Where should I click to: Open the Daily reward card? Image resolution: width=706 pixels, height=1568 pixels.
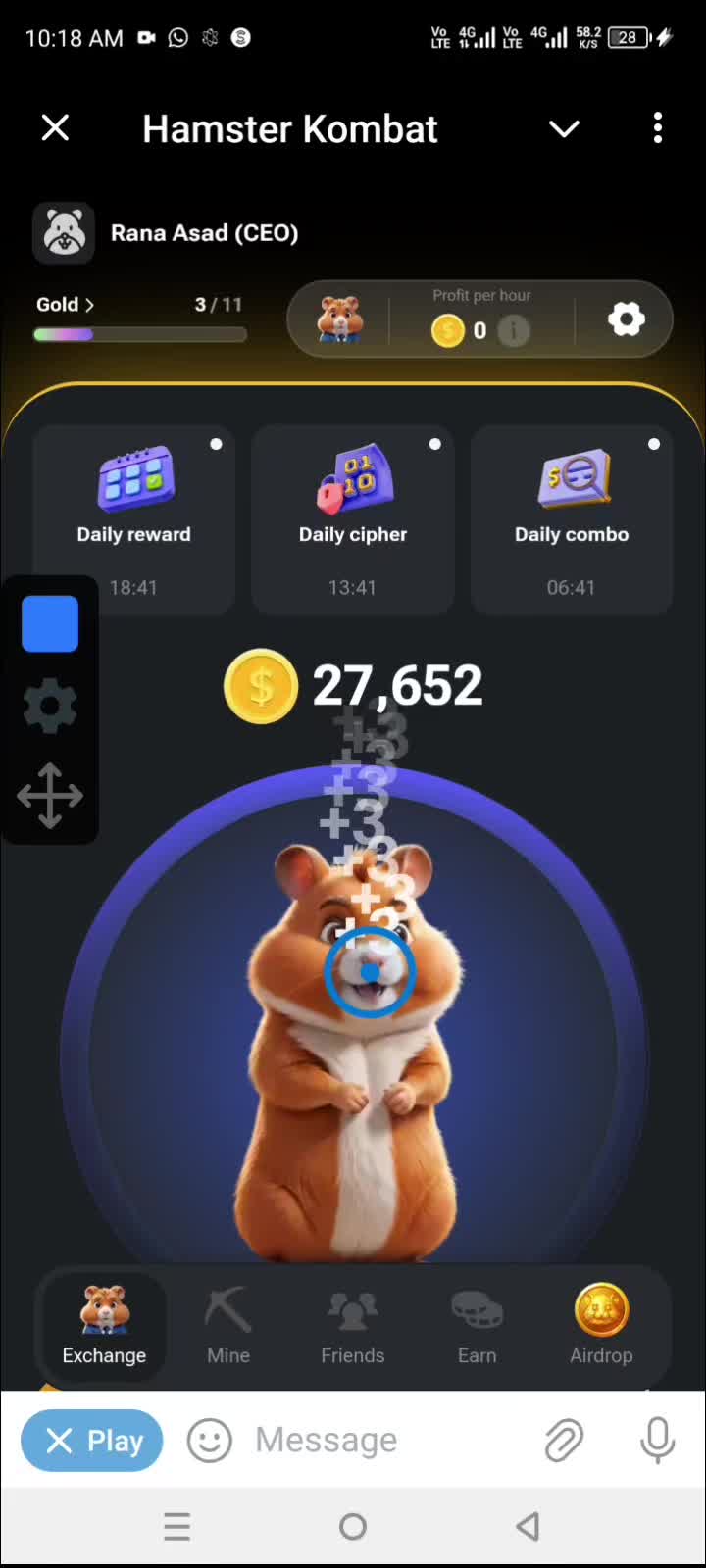tap(134, 519)
